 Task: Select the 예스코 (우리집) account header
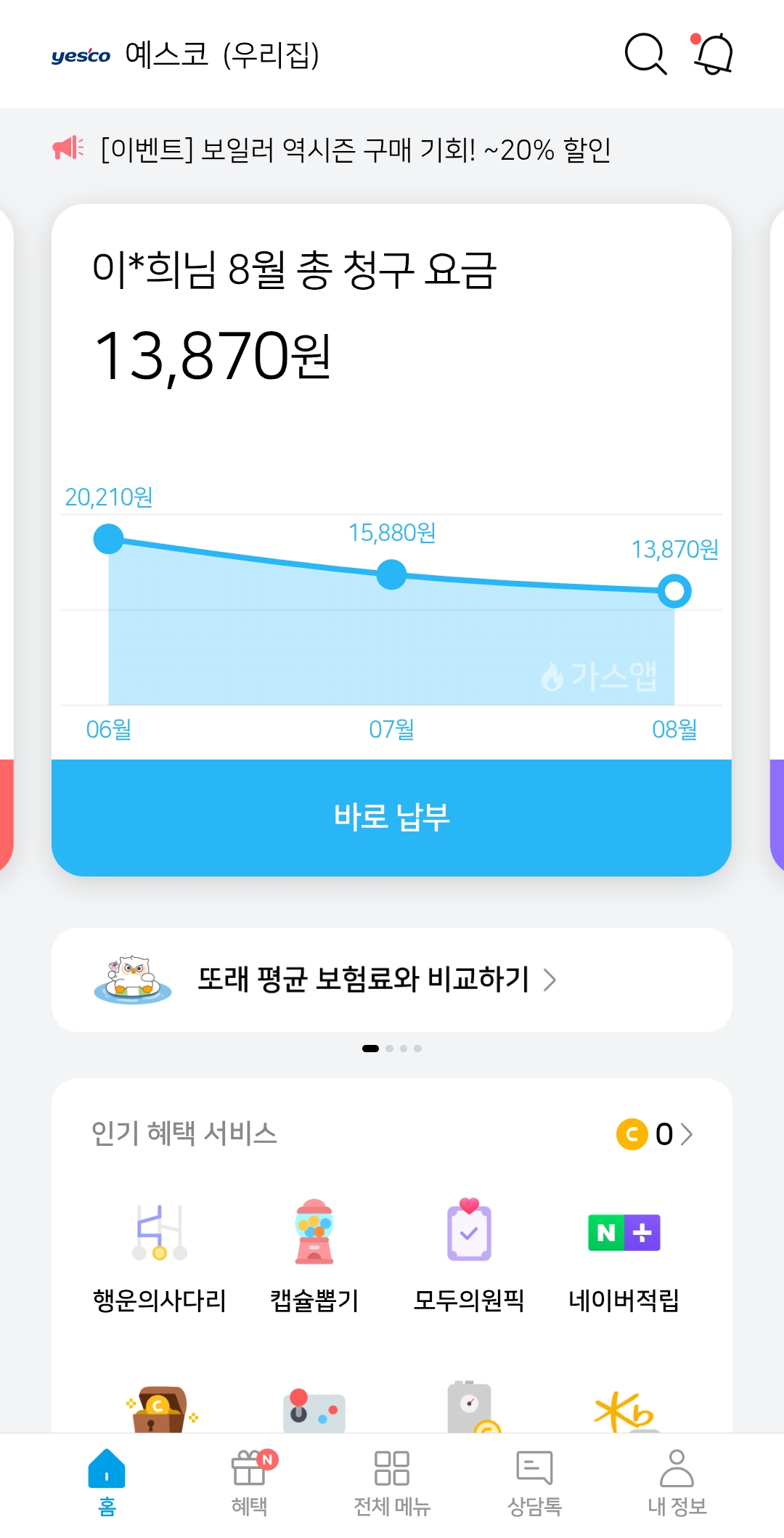tap(186, 55)
